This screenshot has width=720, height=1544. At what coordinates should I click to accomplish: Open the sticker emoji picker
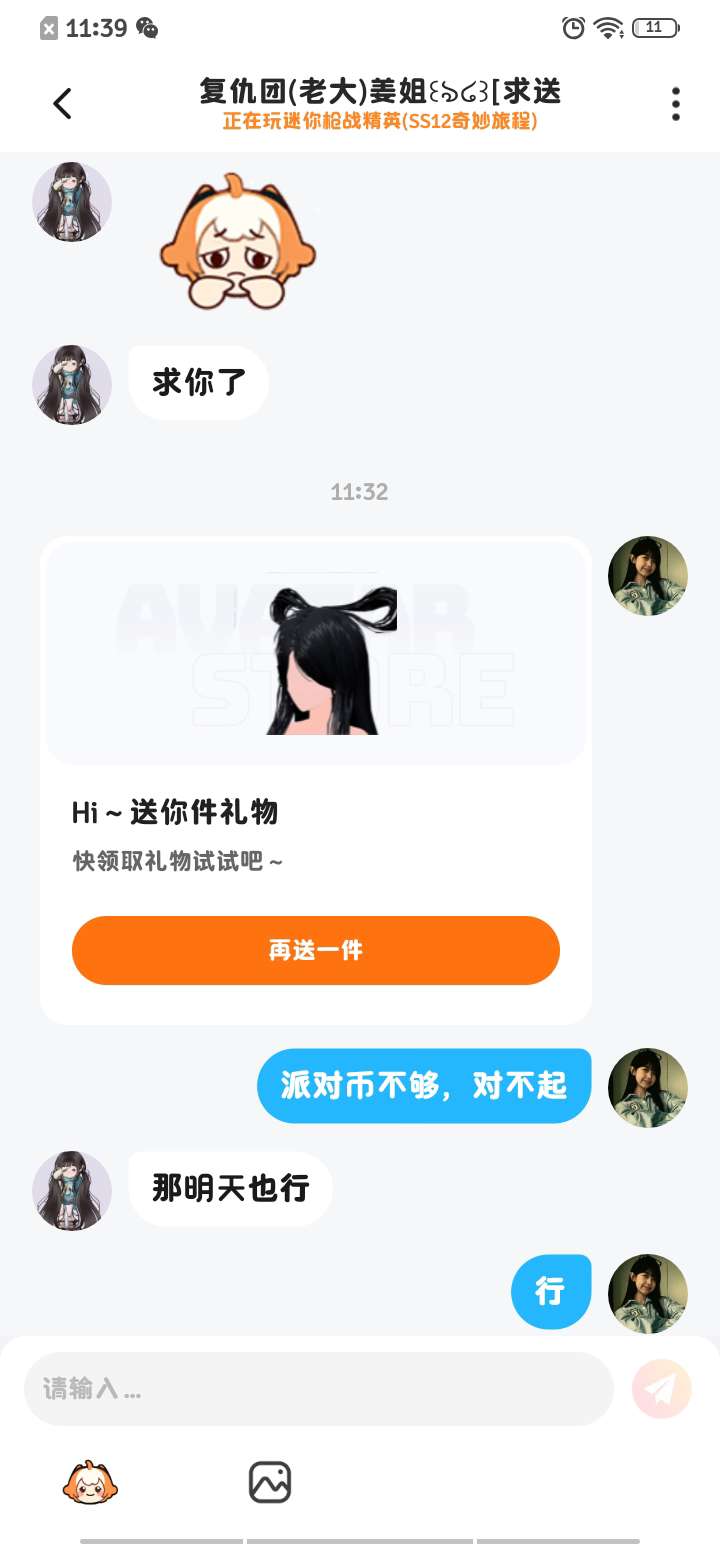(x=90, y=1482)
